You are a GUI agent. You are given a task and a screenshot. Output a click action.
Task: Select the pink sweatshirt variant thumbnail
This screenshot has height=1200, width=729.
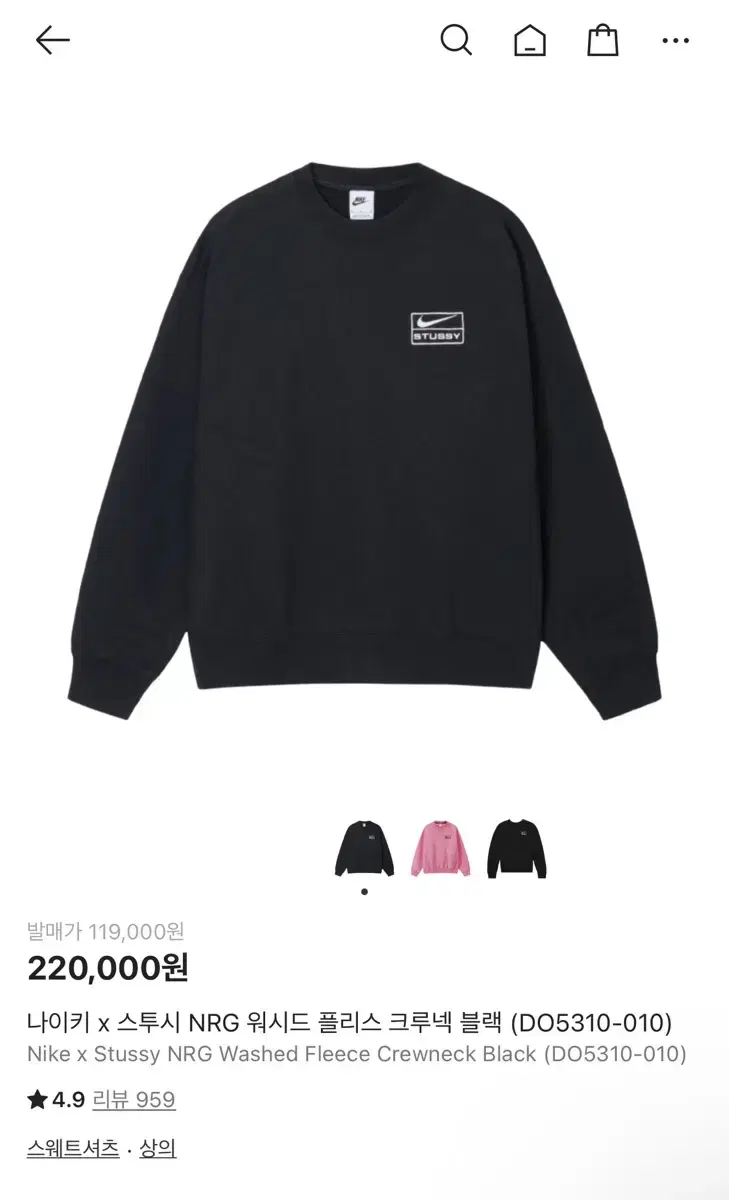click(x=442, y=845)
